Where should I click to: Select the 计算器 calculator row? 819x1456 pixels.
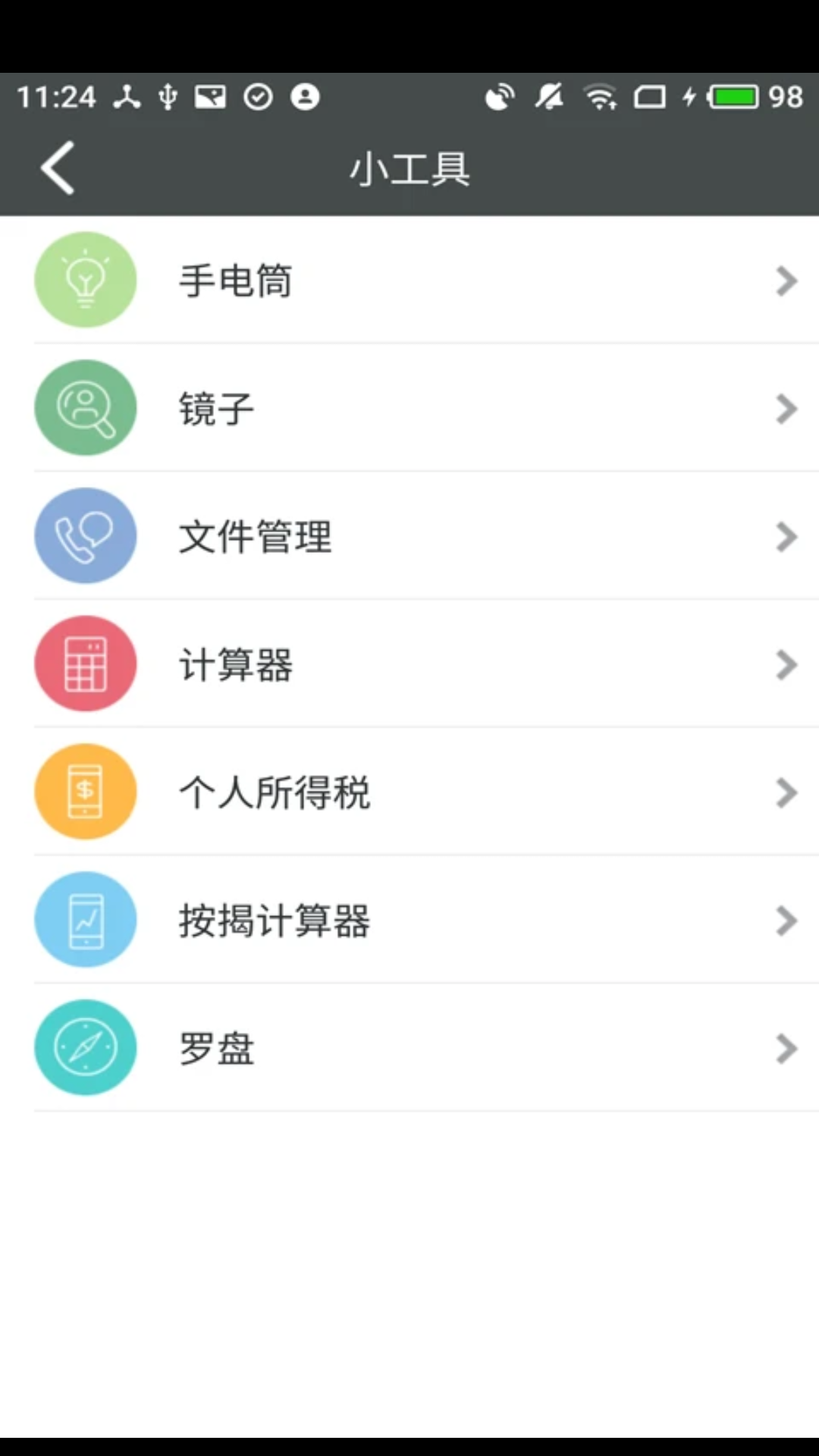[409, 664]
